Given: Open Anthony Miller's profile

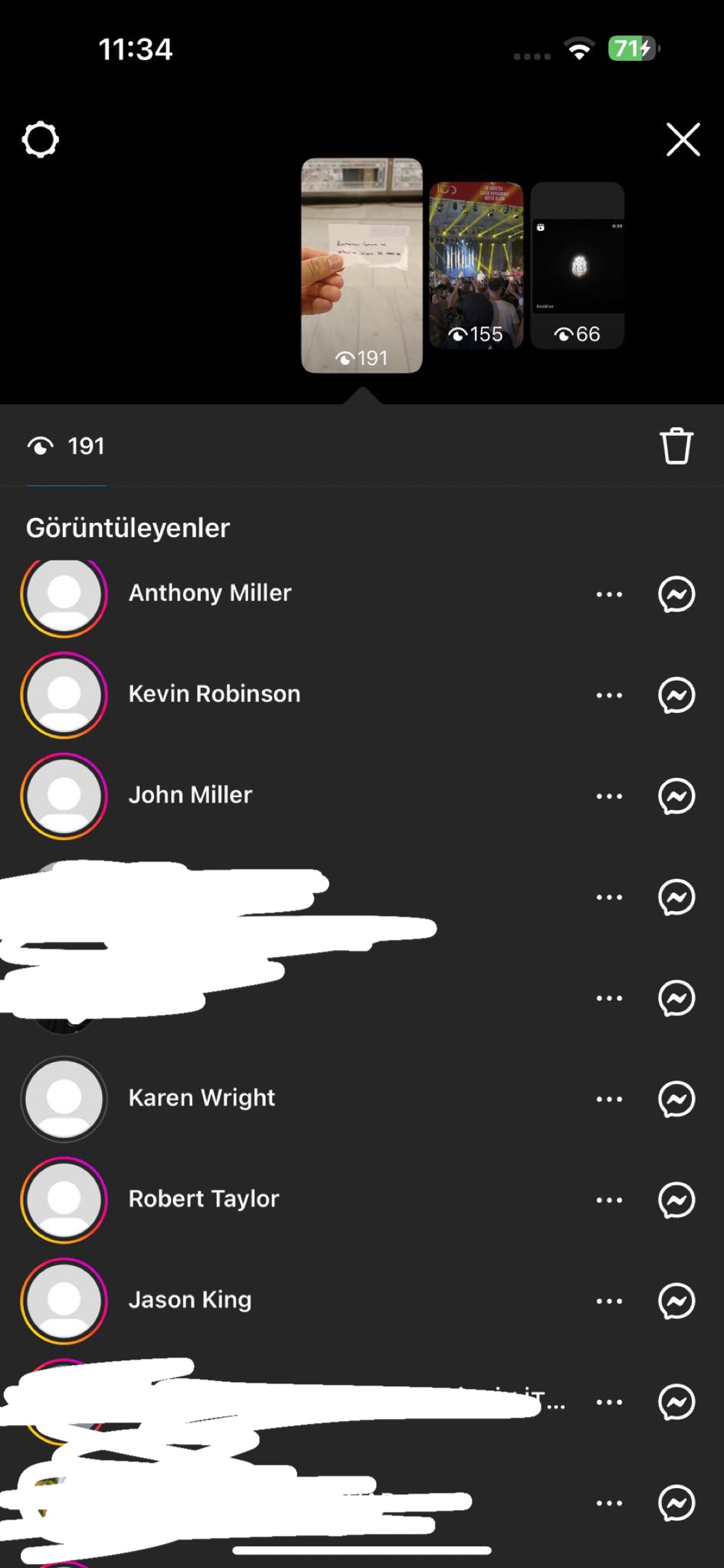Looking at the screenshot, I should (x=210, y=593).
